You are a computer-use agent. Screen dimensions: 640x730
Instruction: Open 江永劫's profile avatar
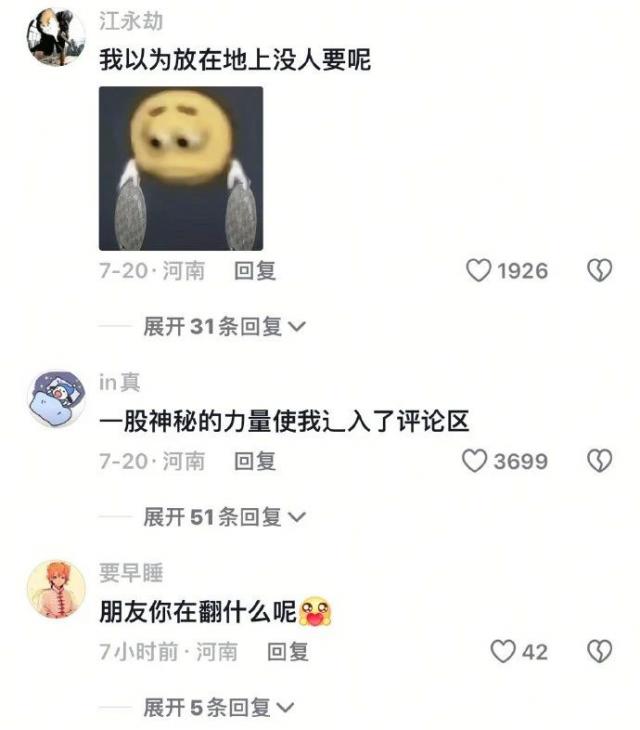(x=55, y=37)
